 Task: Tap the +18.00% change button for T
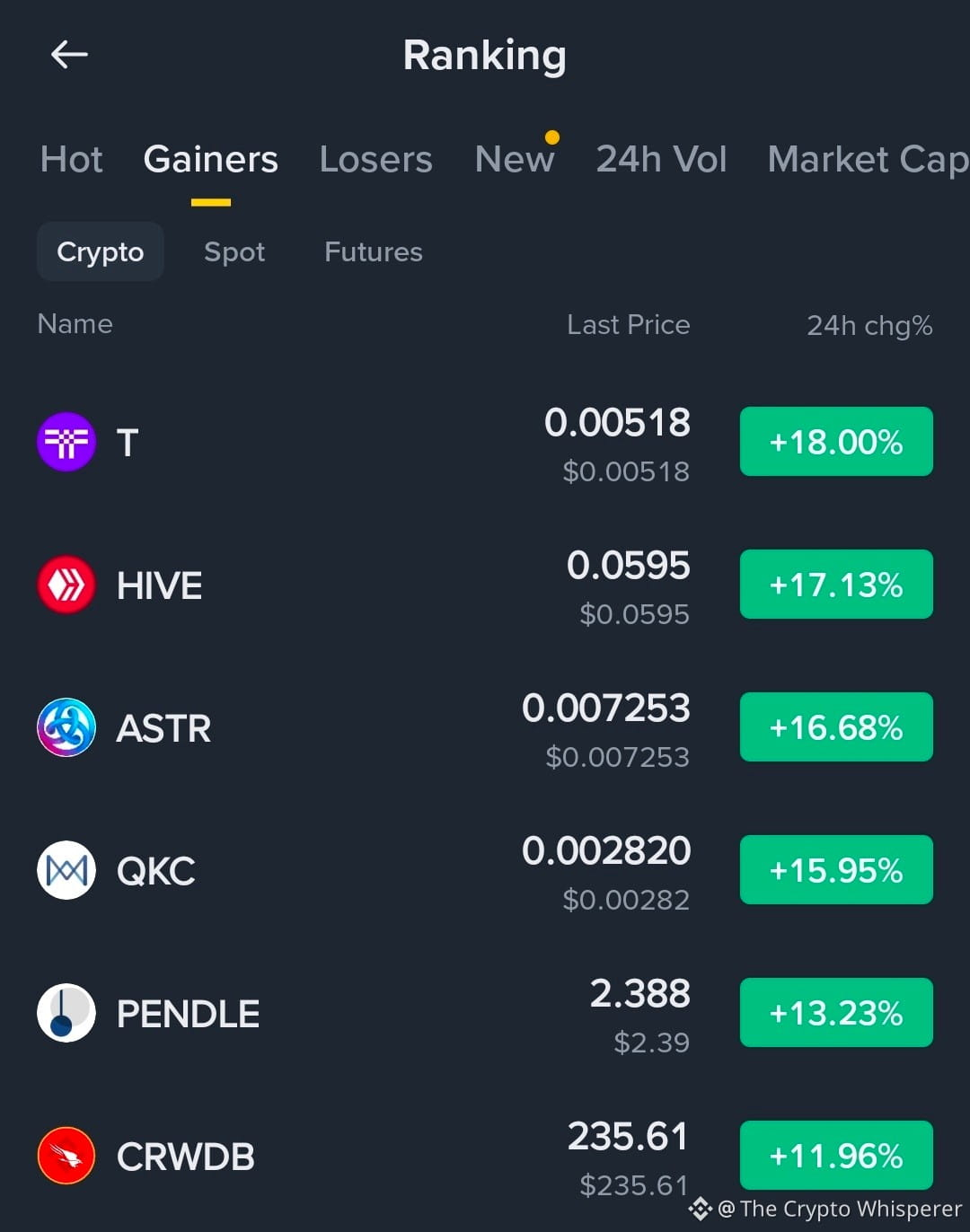(836, 442)
